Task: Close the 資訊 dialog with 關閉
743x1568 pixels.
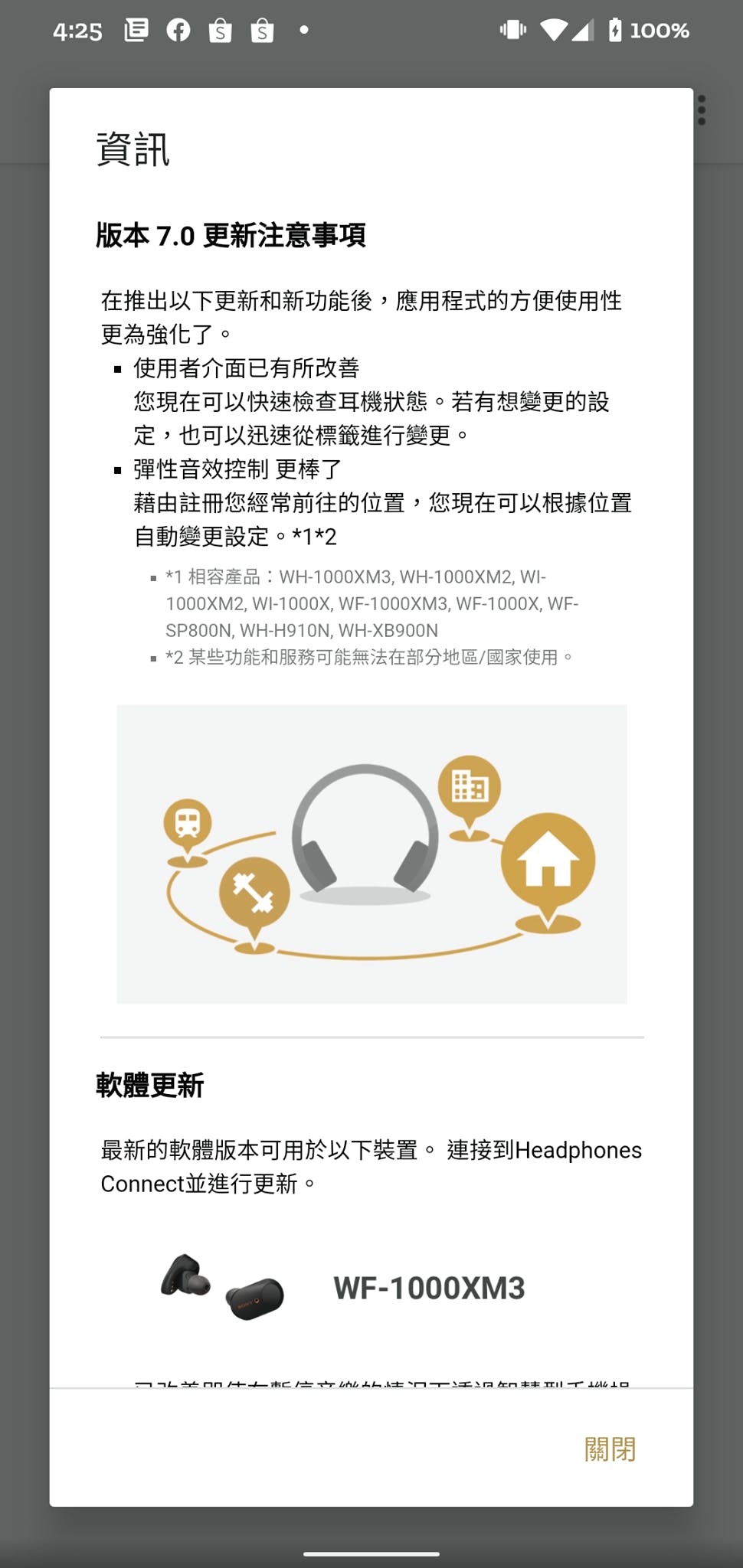Action: click(610, 1449)
